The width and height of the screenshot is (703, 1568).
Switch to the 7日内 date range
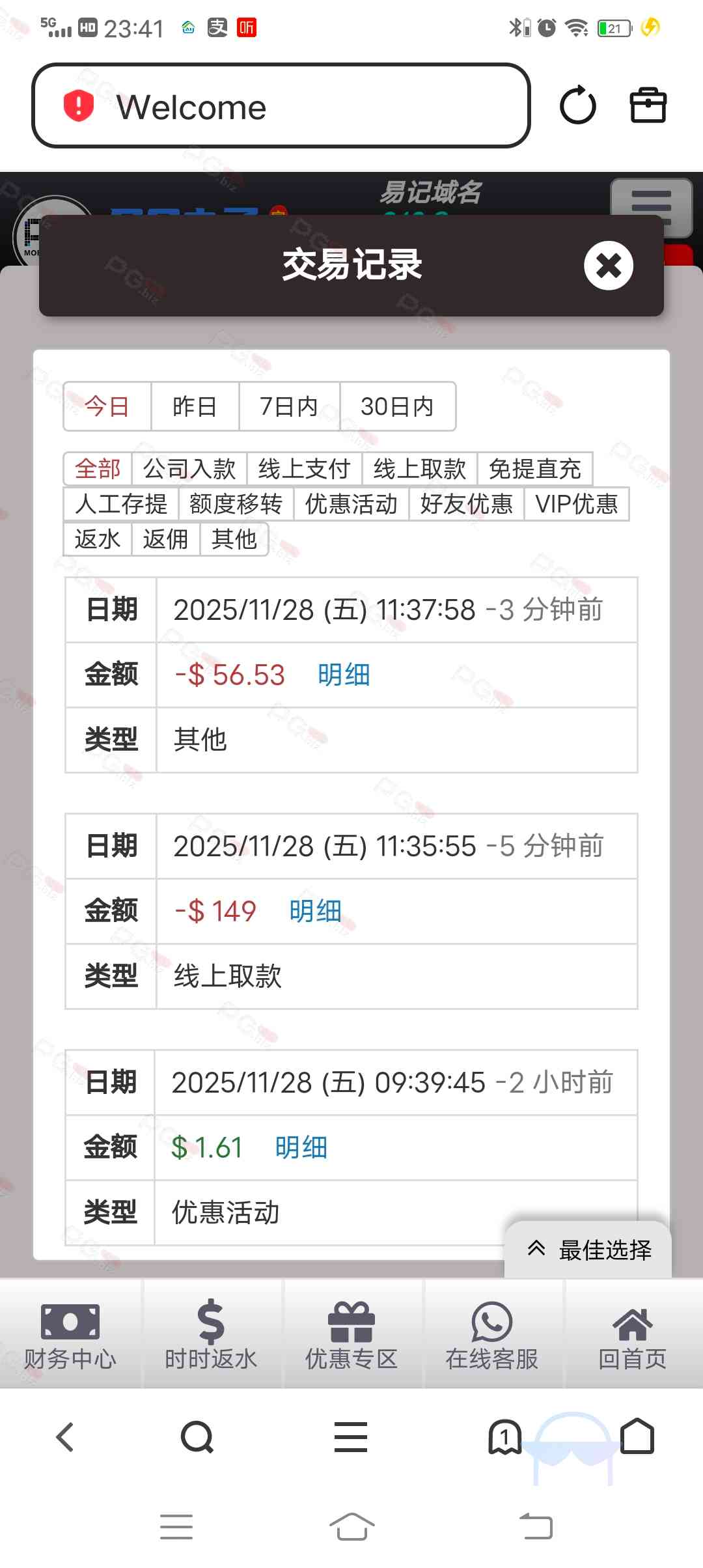pyautogui.click(x=289, y=406)
